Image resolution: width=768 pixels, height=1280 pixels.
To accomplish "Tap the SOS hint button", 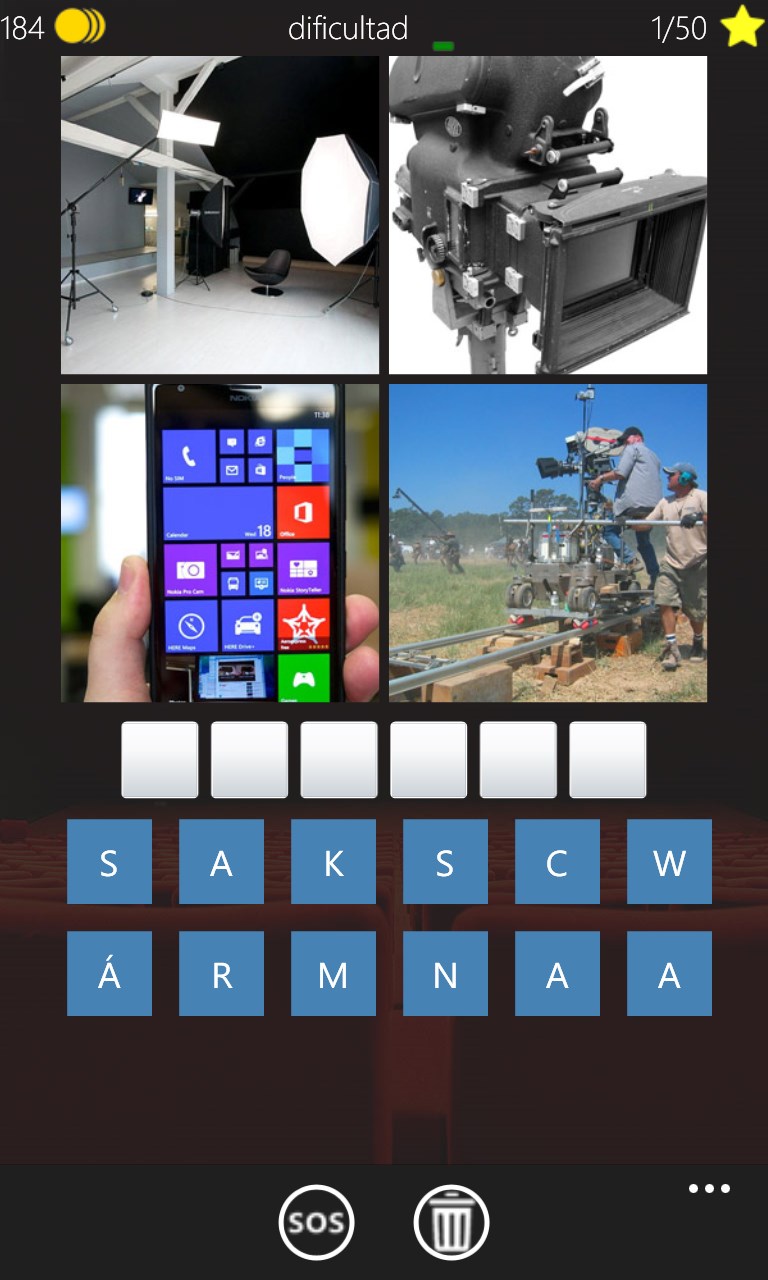I will click(x=316, y=1221).
